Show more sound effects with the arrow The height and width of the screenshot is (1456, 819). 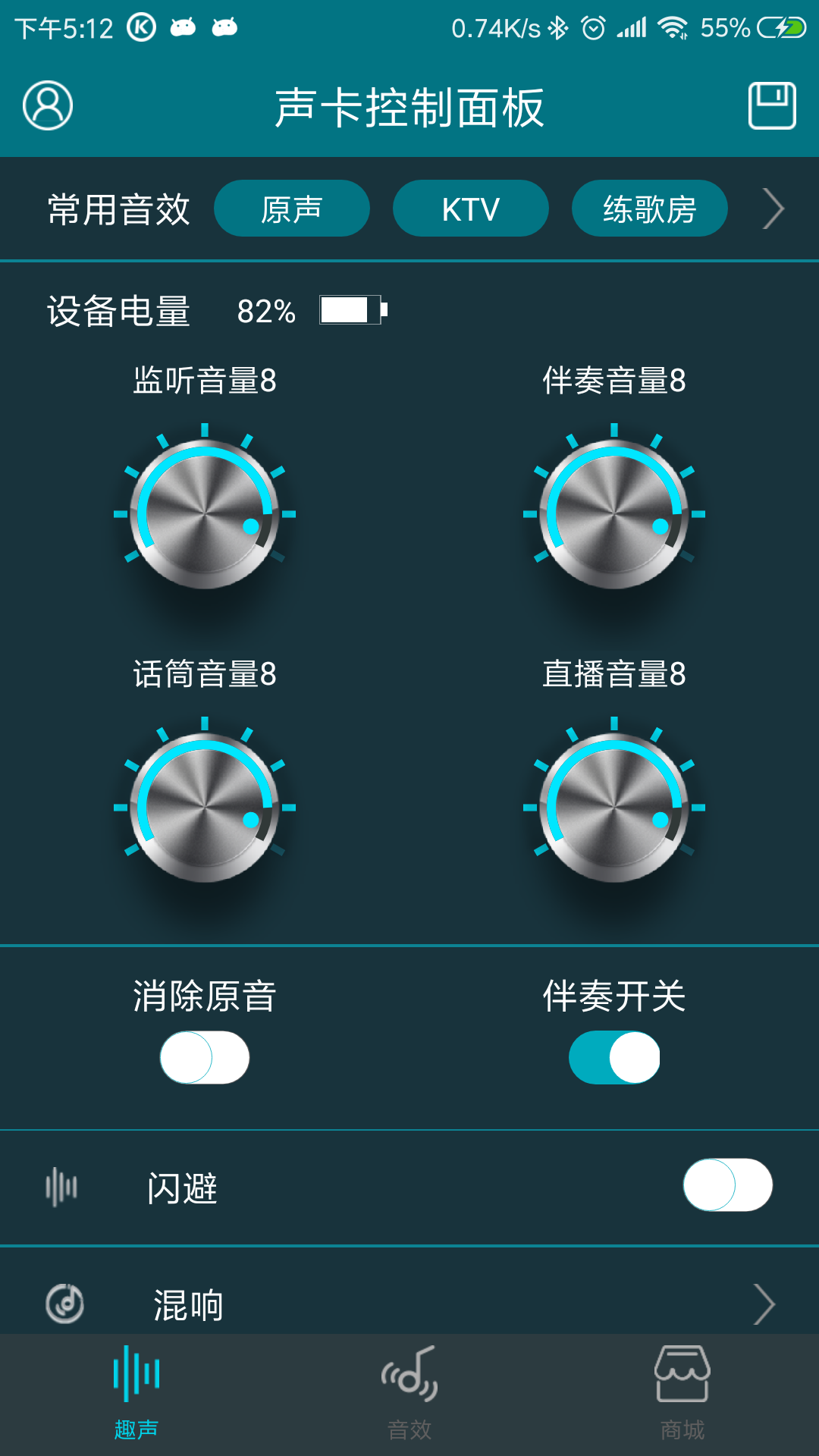(773, 209)
